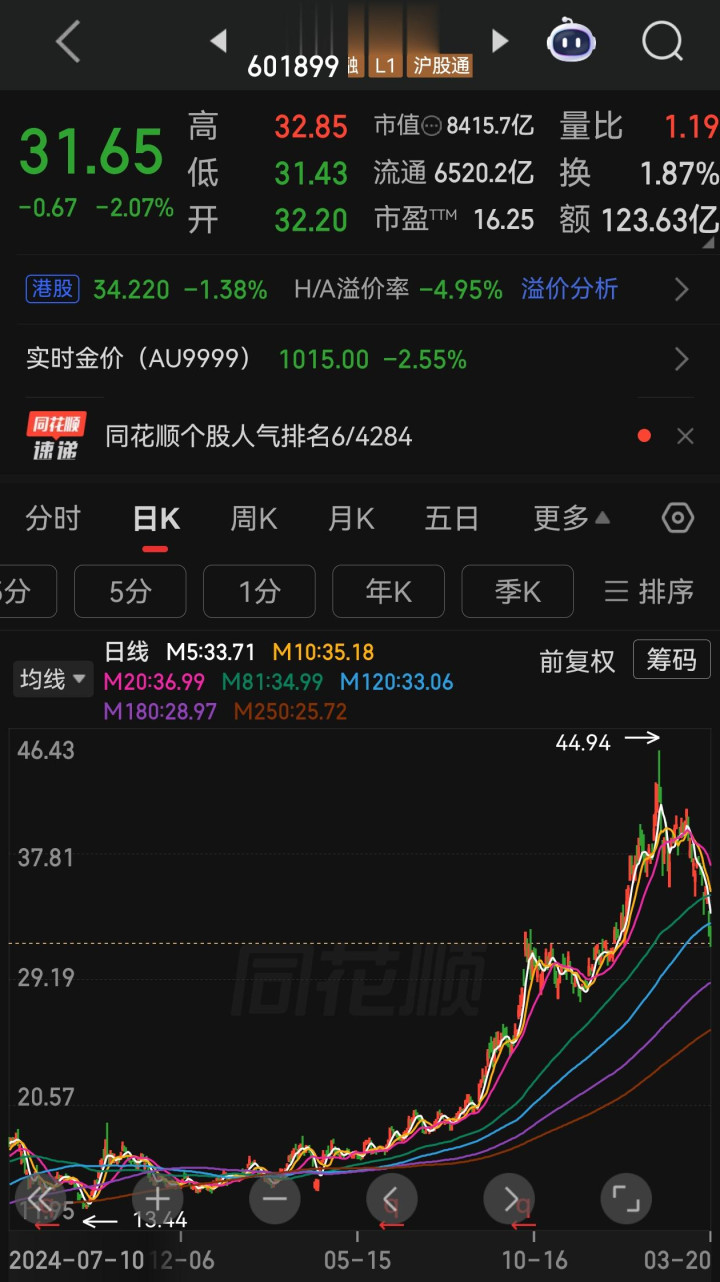Screen dimensions: 720x1282
Task: Open the 排序 sorting option
Action: 649,591
